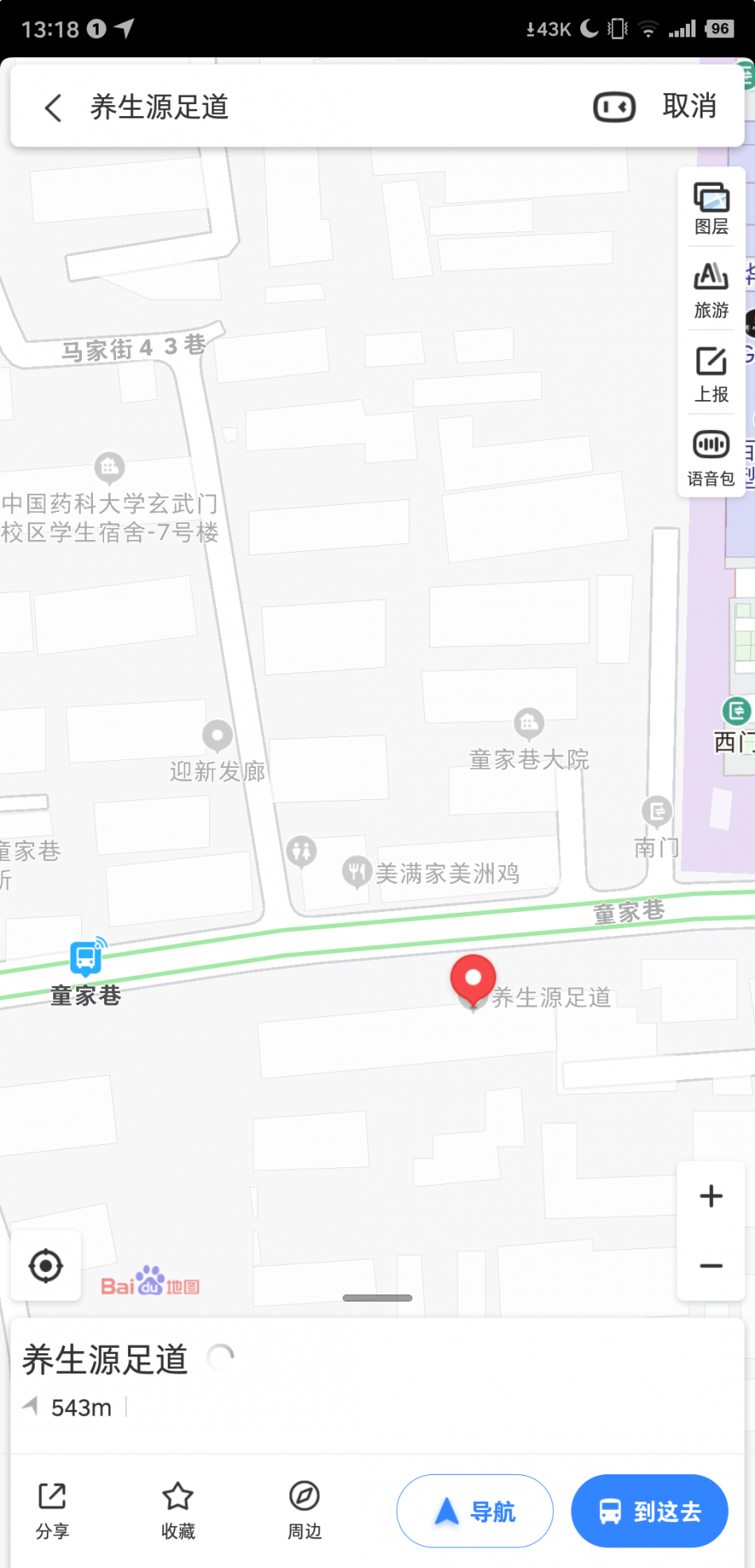755x1568 pixels.
Task: Zoom out with the minus button
Action: click(710, 1265)
